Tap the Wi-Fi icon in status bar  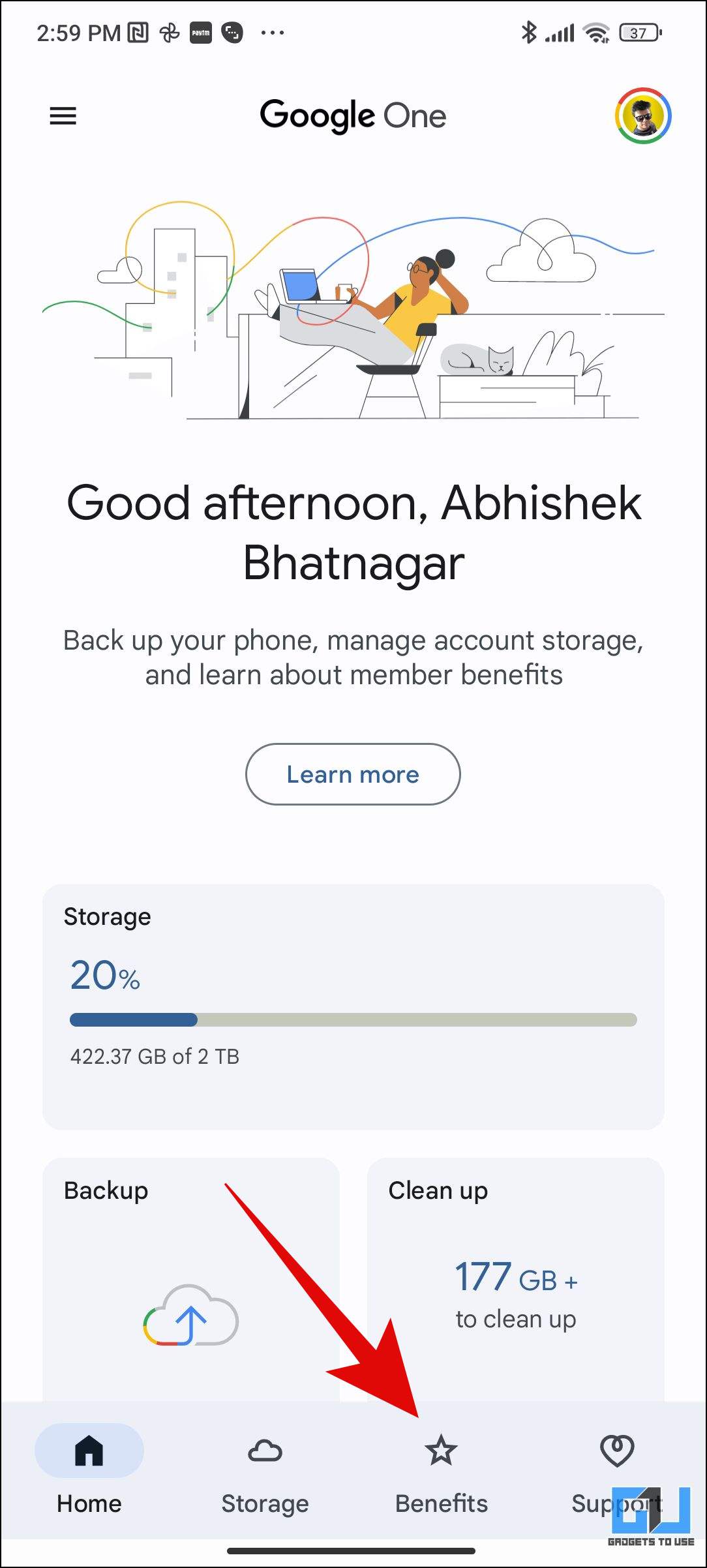(x=595, y=31)
